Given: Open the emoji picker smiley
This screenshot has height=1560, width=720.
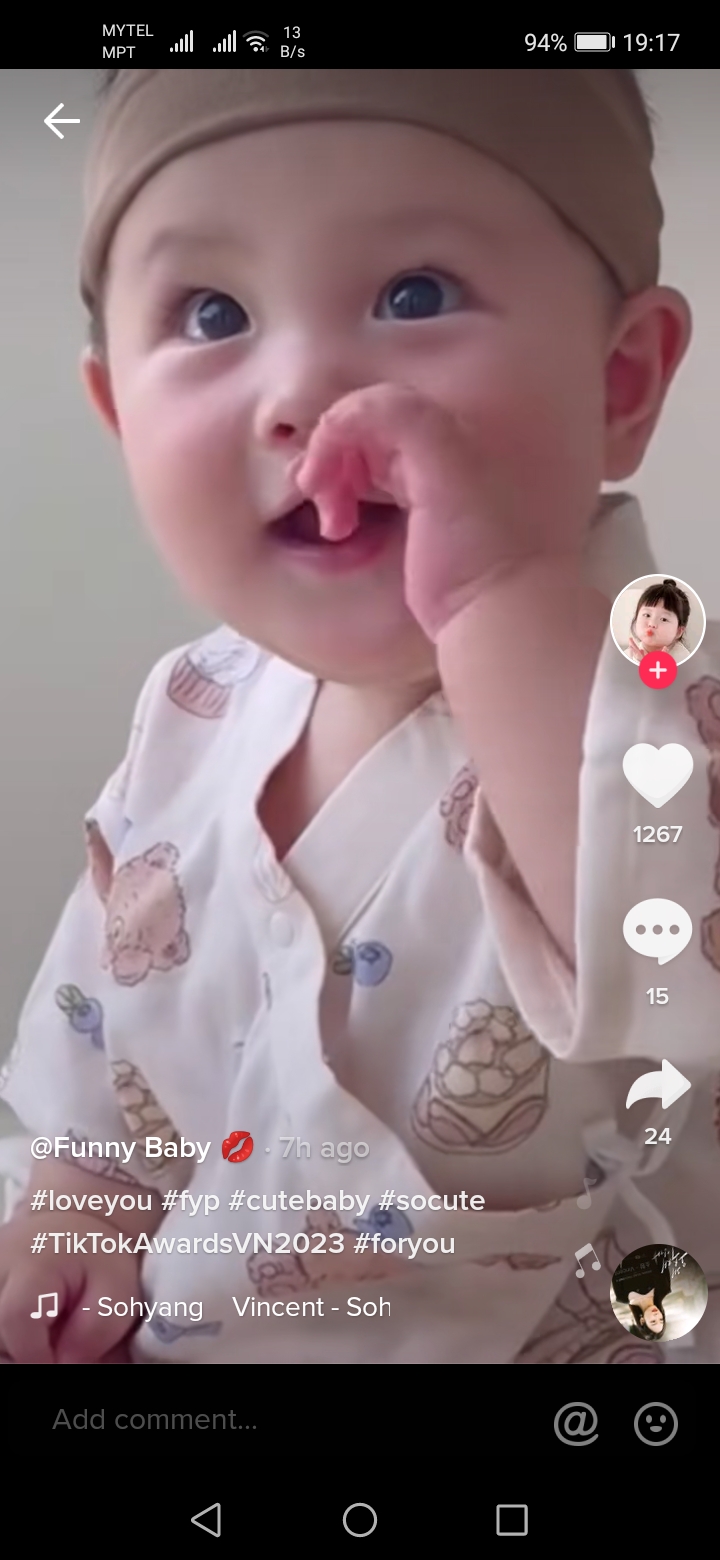Looking at the screenshot, I should [x=656, y=1422].
